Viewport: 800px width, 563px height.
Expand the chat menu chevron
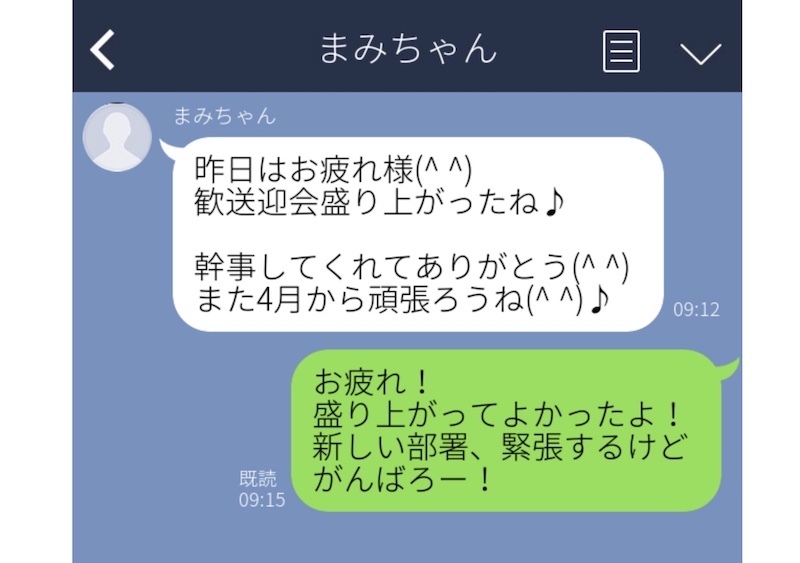pos(700,51)
